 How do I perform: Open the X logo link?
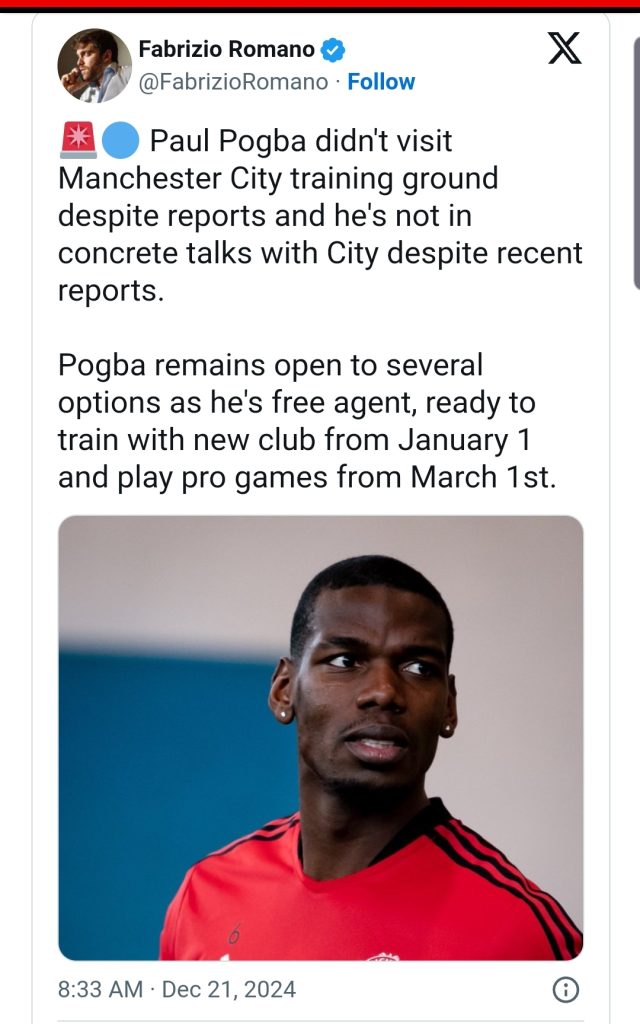tap(565, 49)
